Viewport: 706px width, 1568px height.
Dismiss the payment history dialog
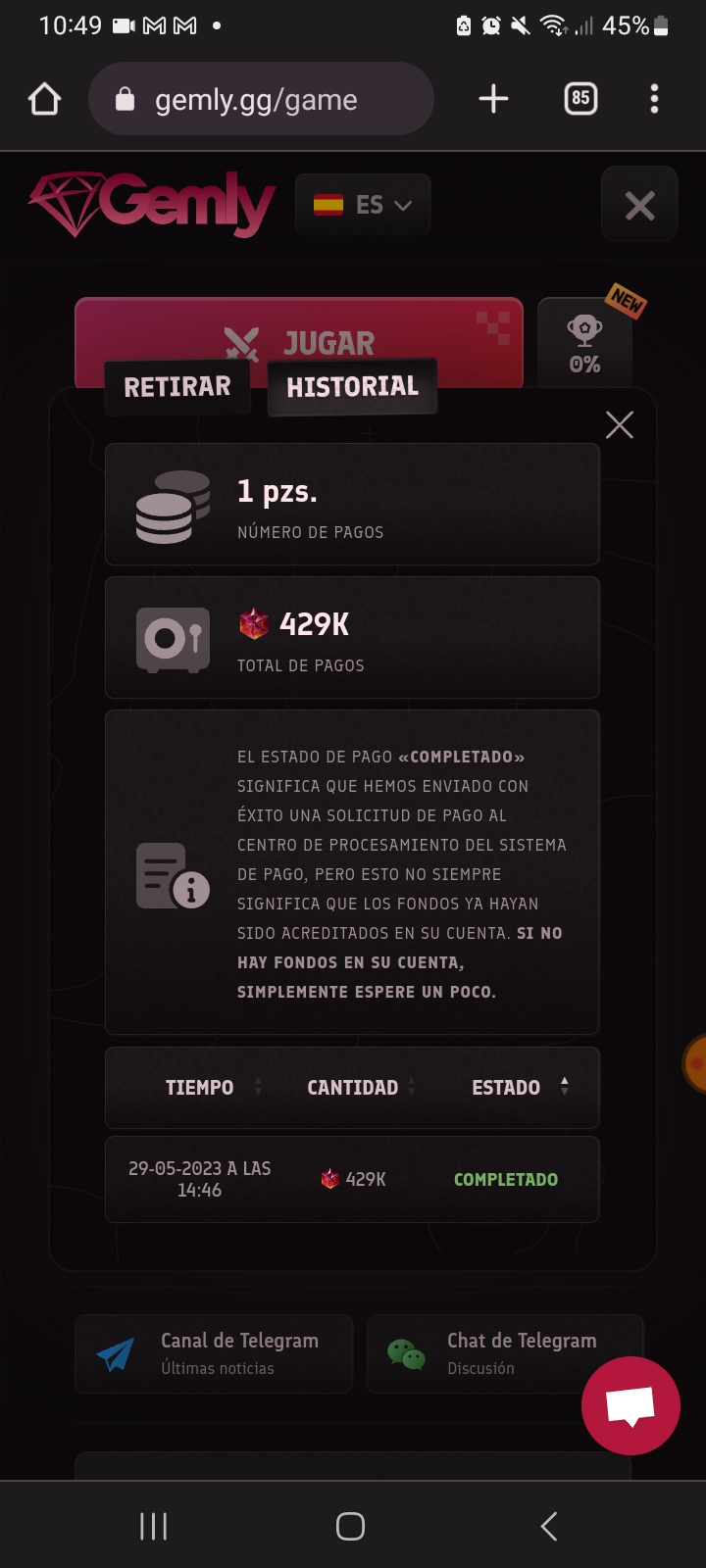pyautogui.click(x=619, y=425)
